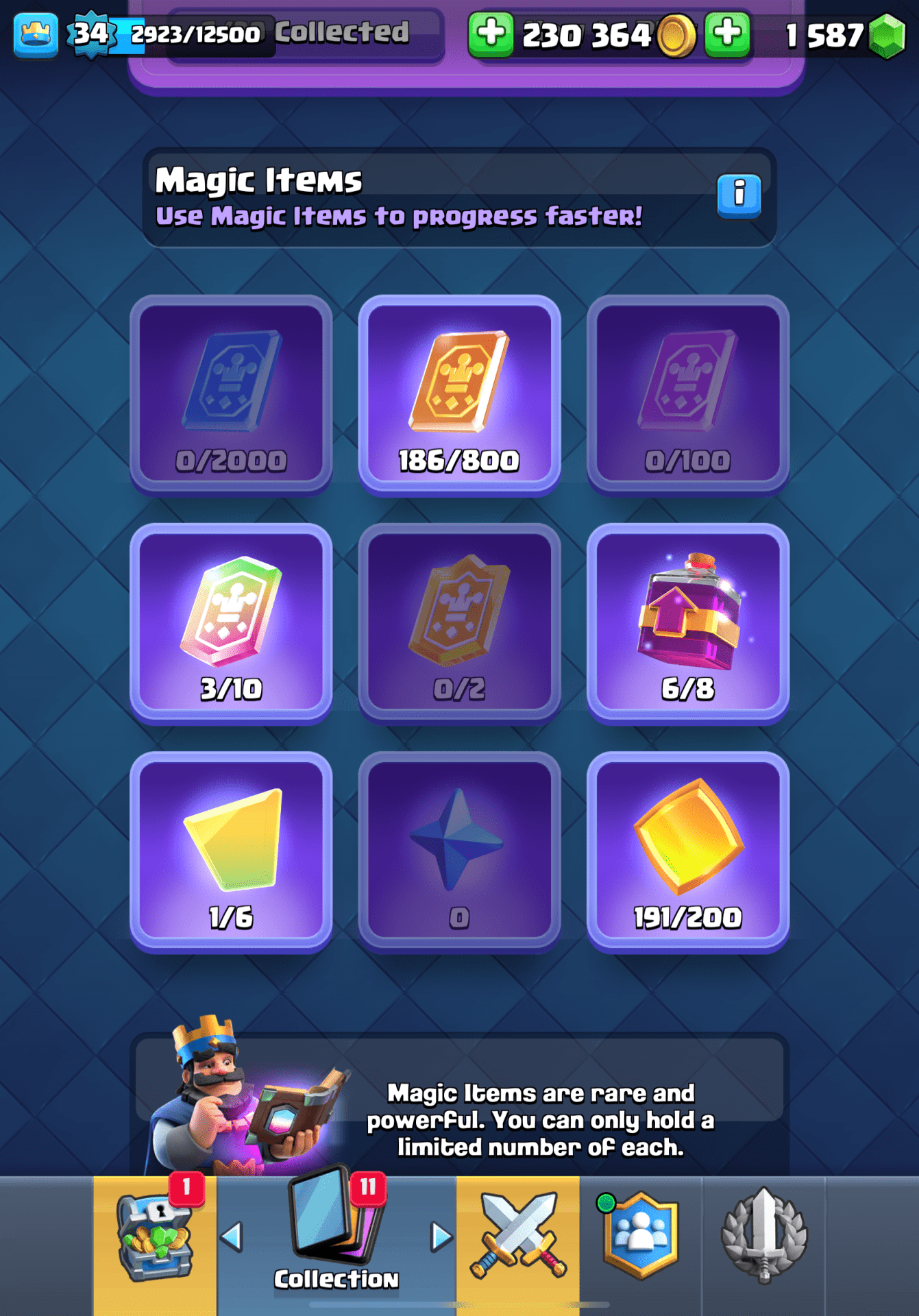The image size is (919, 1316).
Task: Open the champion card item showing 0/2
Action: click(x=459, y=622)
